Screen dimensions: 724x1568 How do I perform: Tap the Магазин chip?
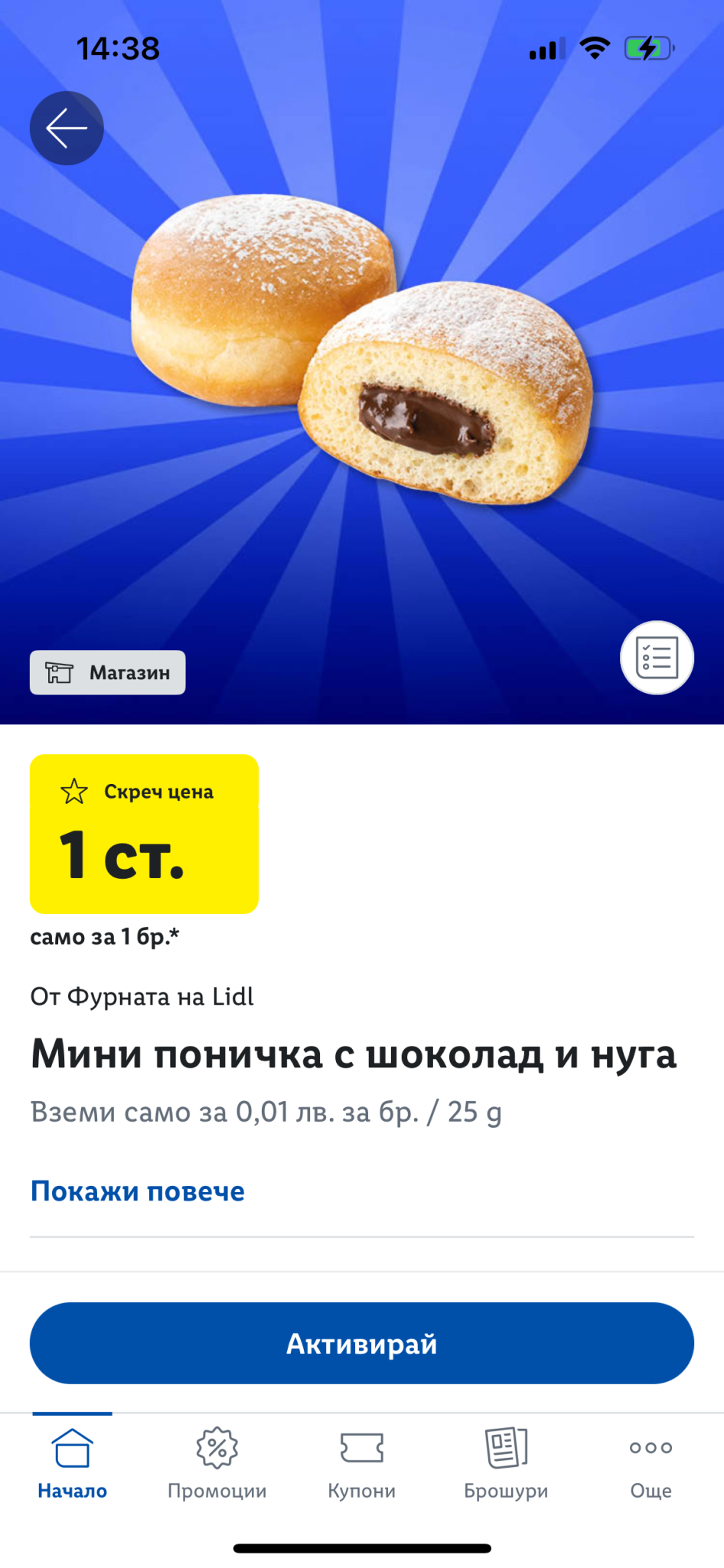(108, 672)
